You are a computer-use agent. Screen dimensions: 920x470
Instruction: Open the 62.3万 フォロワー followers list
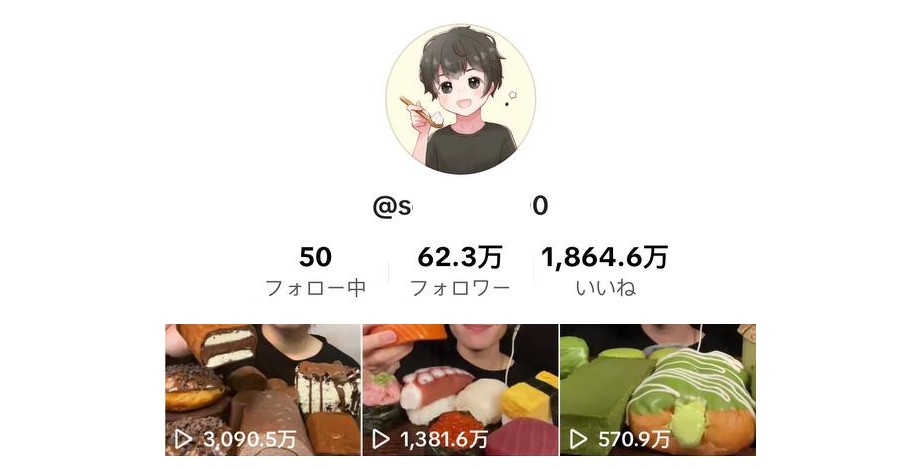click(x=460, y=271)
